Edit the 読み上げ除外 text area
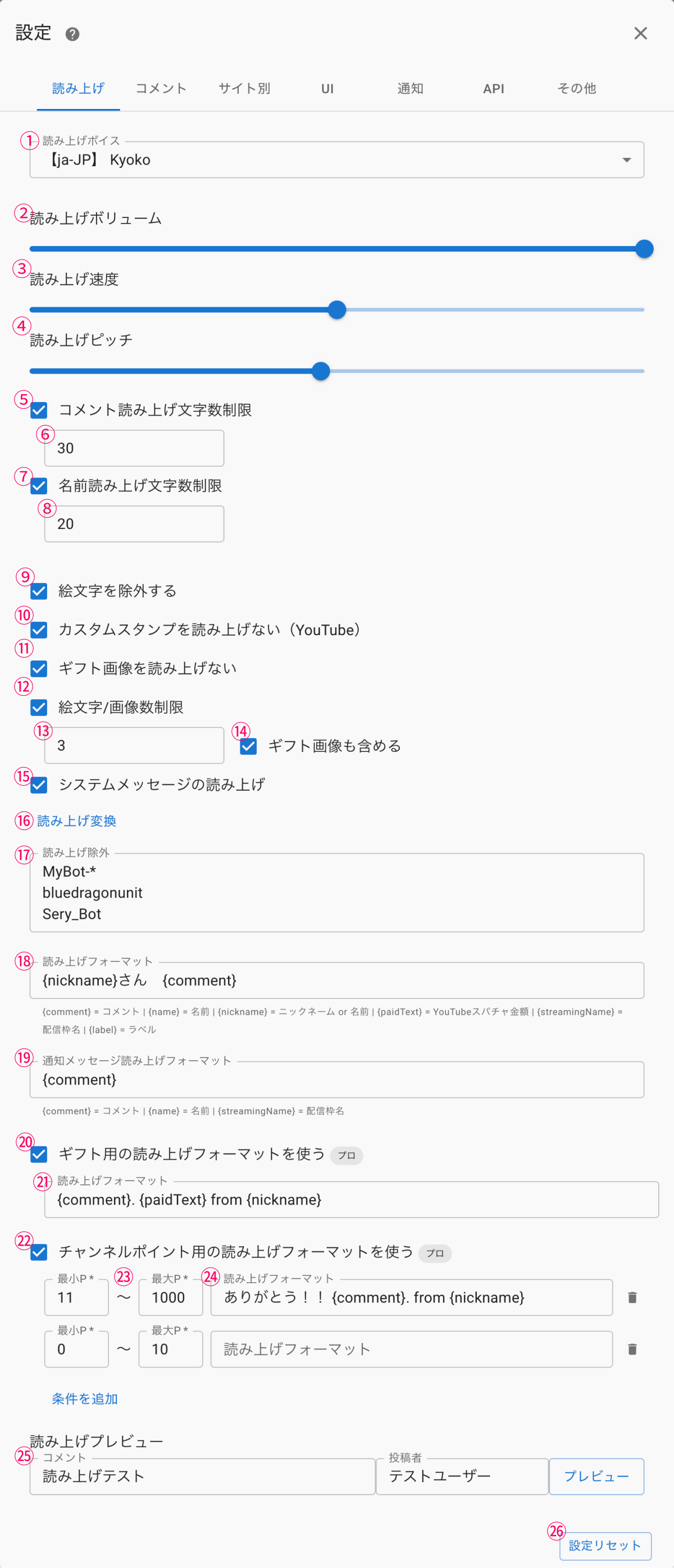 coord(336,892)
